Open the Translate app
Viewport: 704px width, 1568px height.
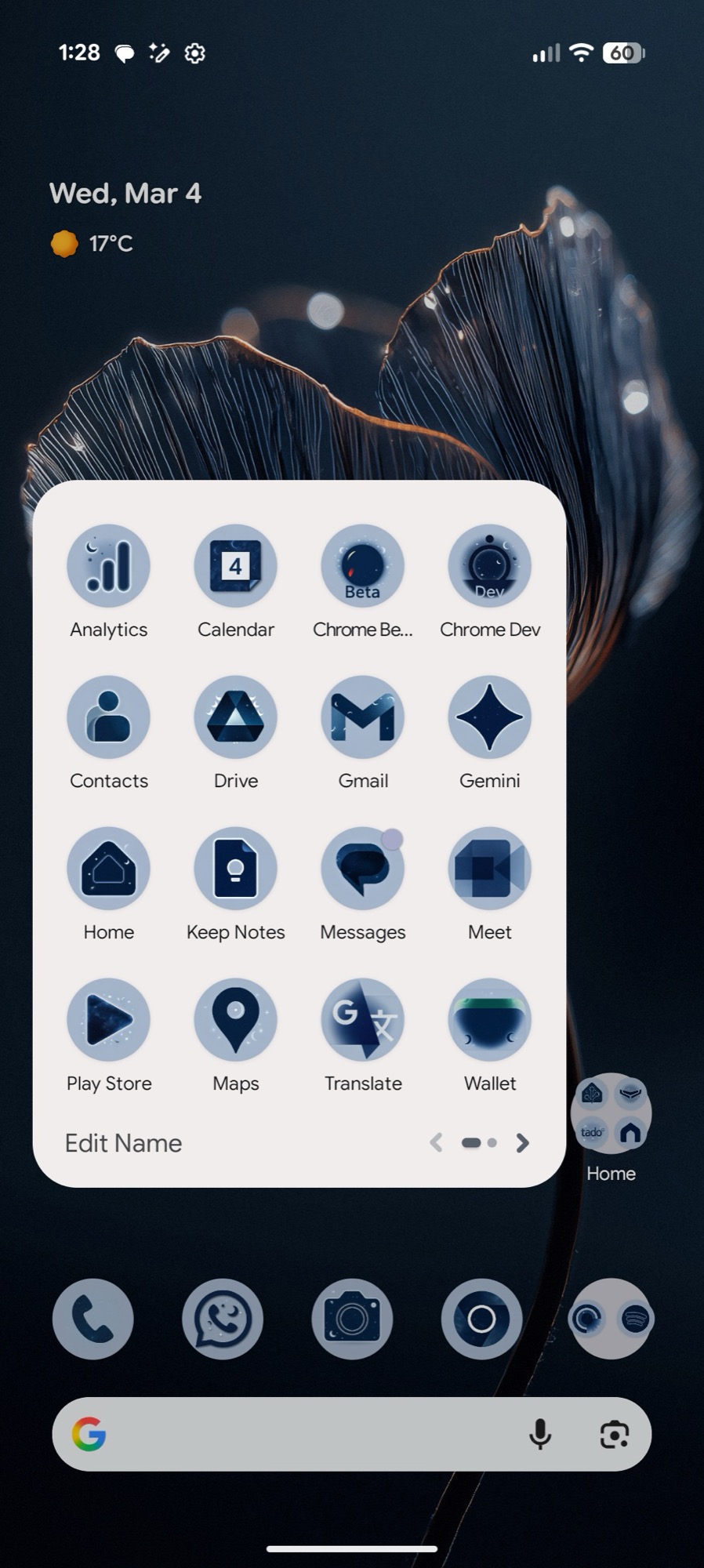(362, 1018)
